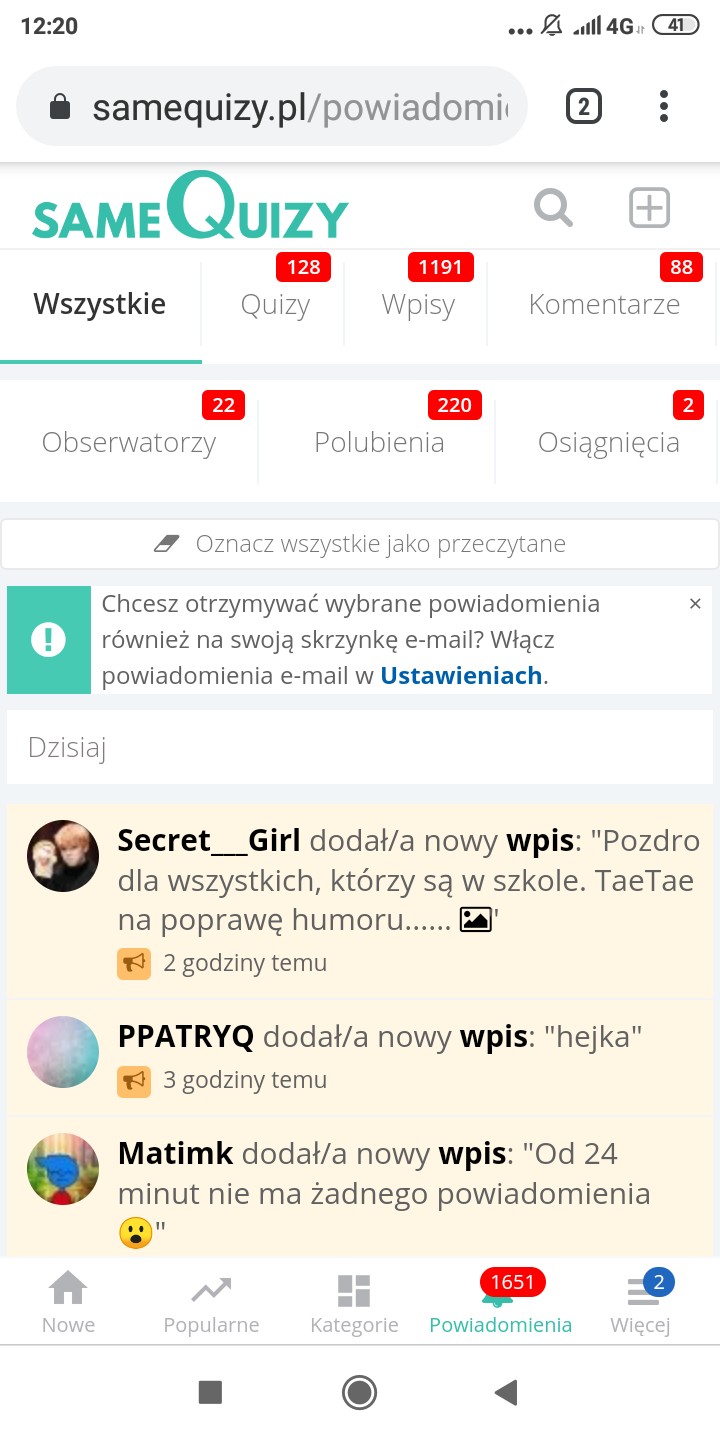Switch to the Quizy notifications tab
The height and width of the screenshot is (1440, 720).
click(275, 304)
